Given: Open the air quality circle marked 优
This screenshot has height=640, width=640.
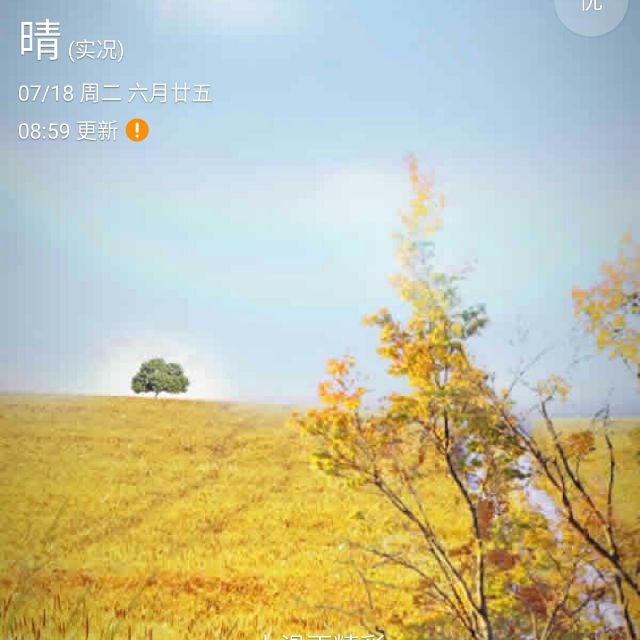Looking at the screenshot, I should click(x=592, y=8).
